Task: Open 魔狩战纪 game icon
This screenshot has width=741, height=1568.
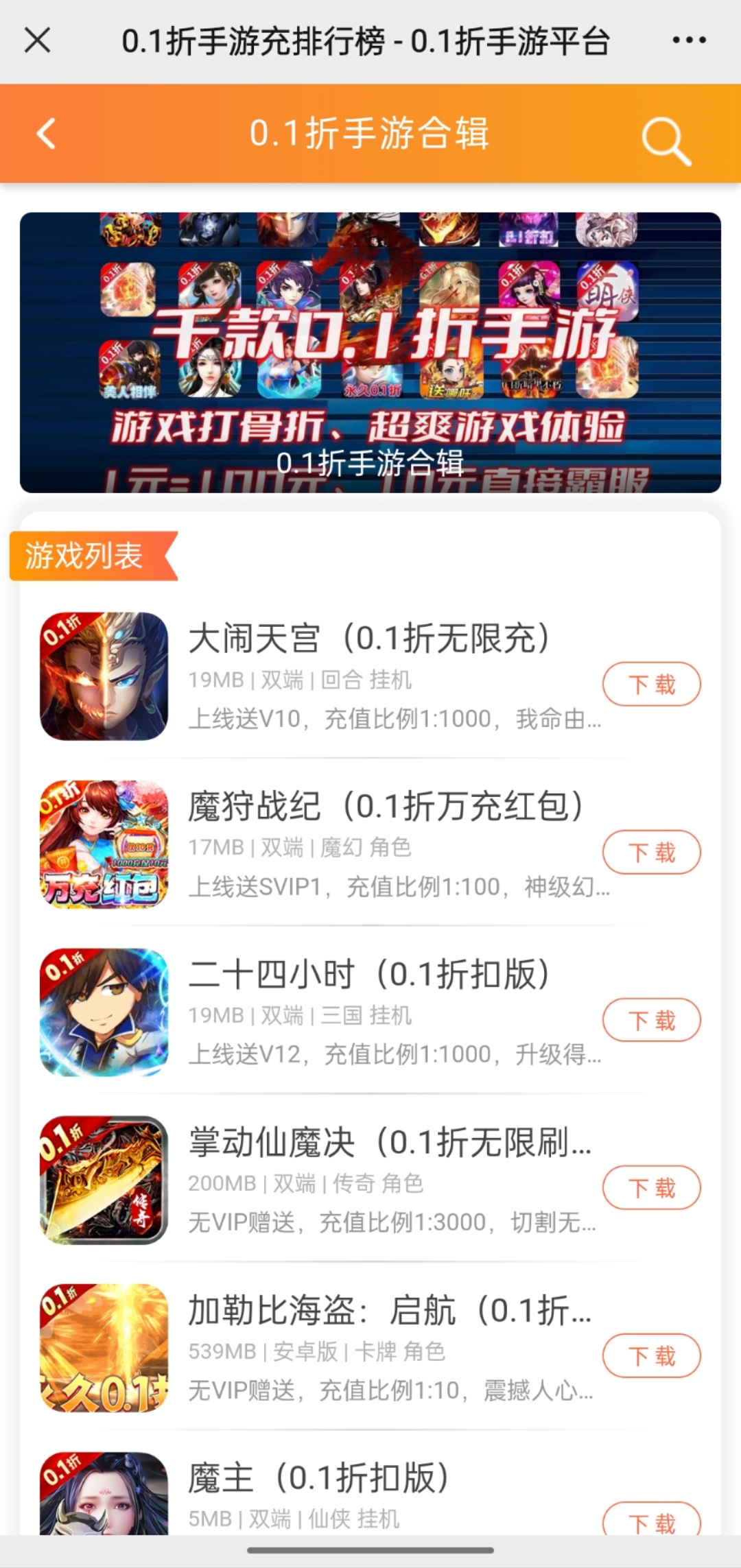Action: pyautogui.click(x=103, y=846)
